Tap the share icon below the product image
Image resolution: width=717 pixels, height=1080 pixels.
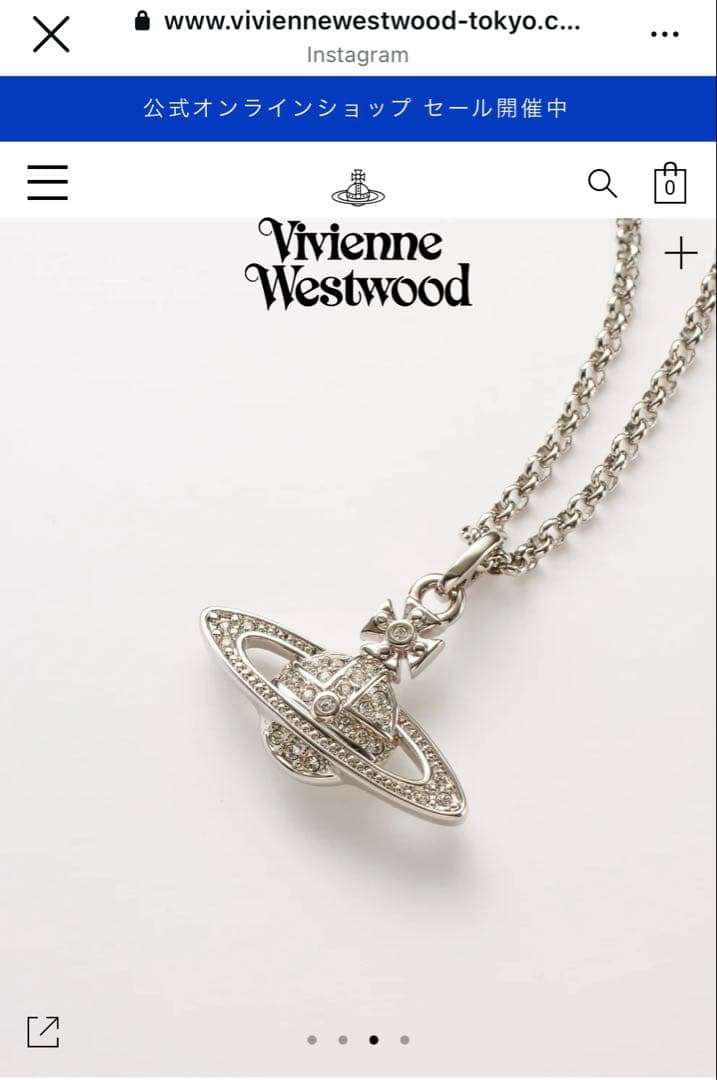[43, 1031]
